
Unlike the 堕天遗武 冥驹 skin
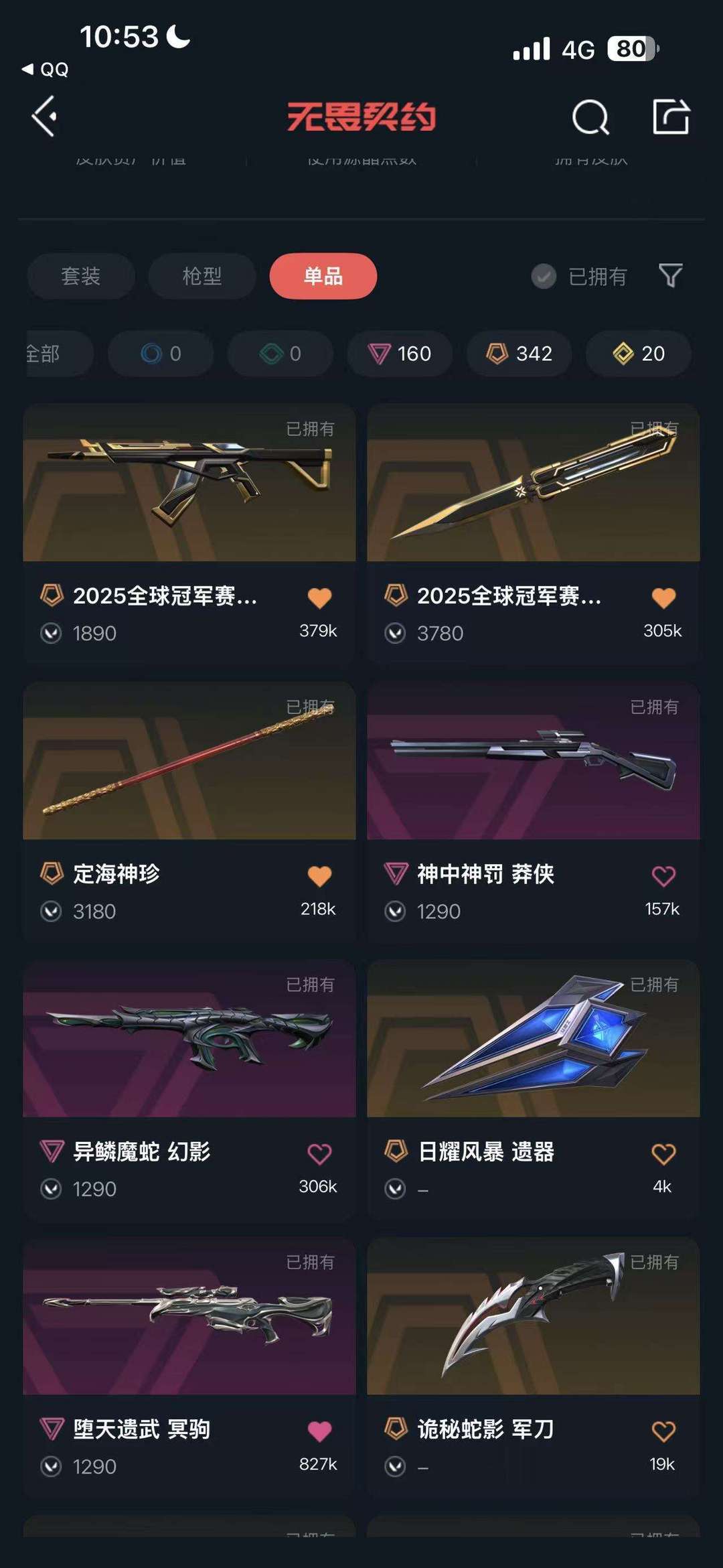point(319,1431)
